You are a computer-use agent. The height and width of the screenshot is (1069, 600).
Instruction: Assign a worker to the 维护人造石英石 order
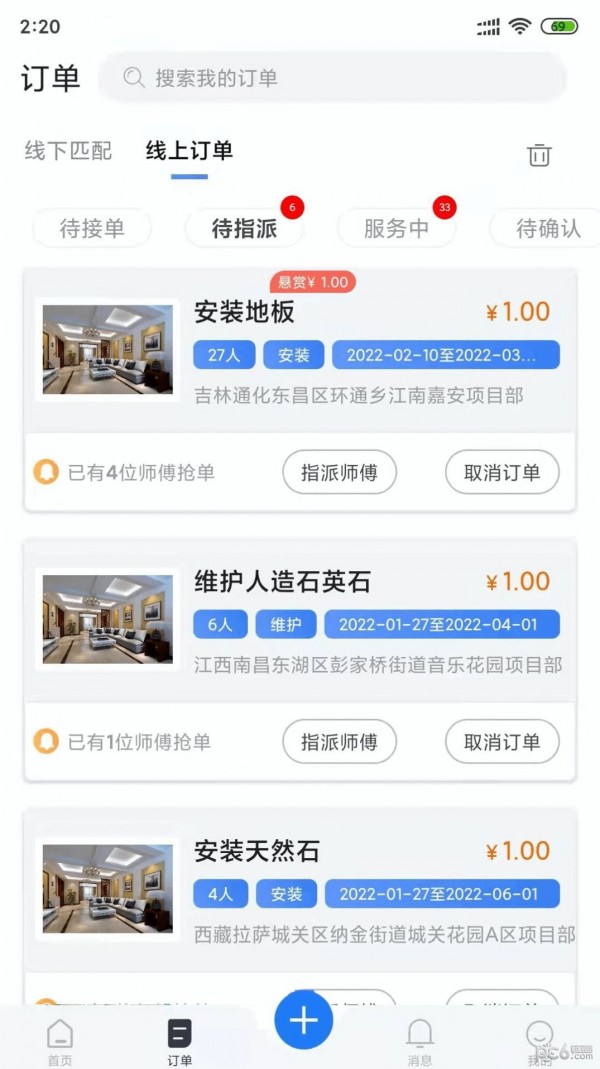[x=339, y=742]
